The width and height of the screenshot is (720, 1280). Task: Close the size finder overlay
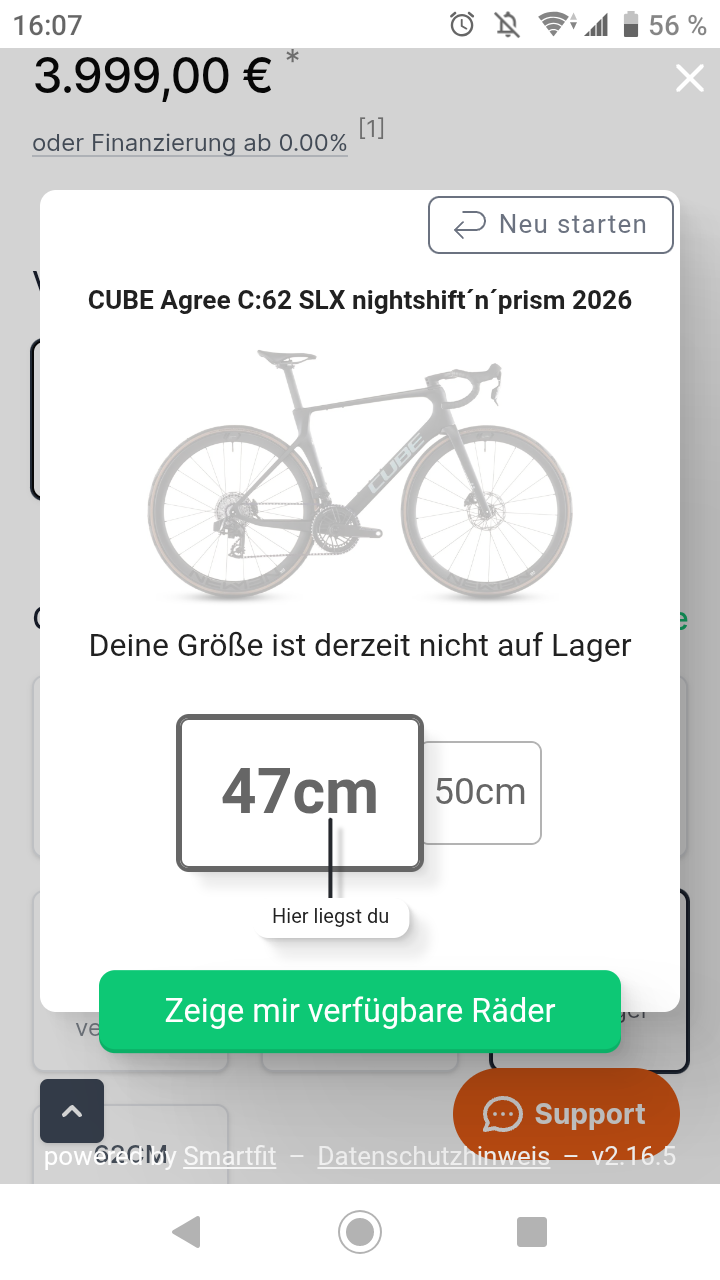[690, 78]
